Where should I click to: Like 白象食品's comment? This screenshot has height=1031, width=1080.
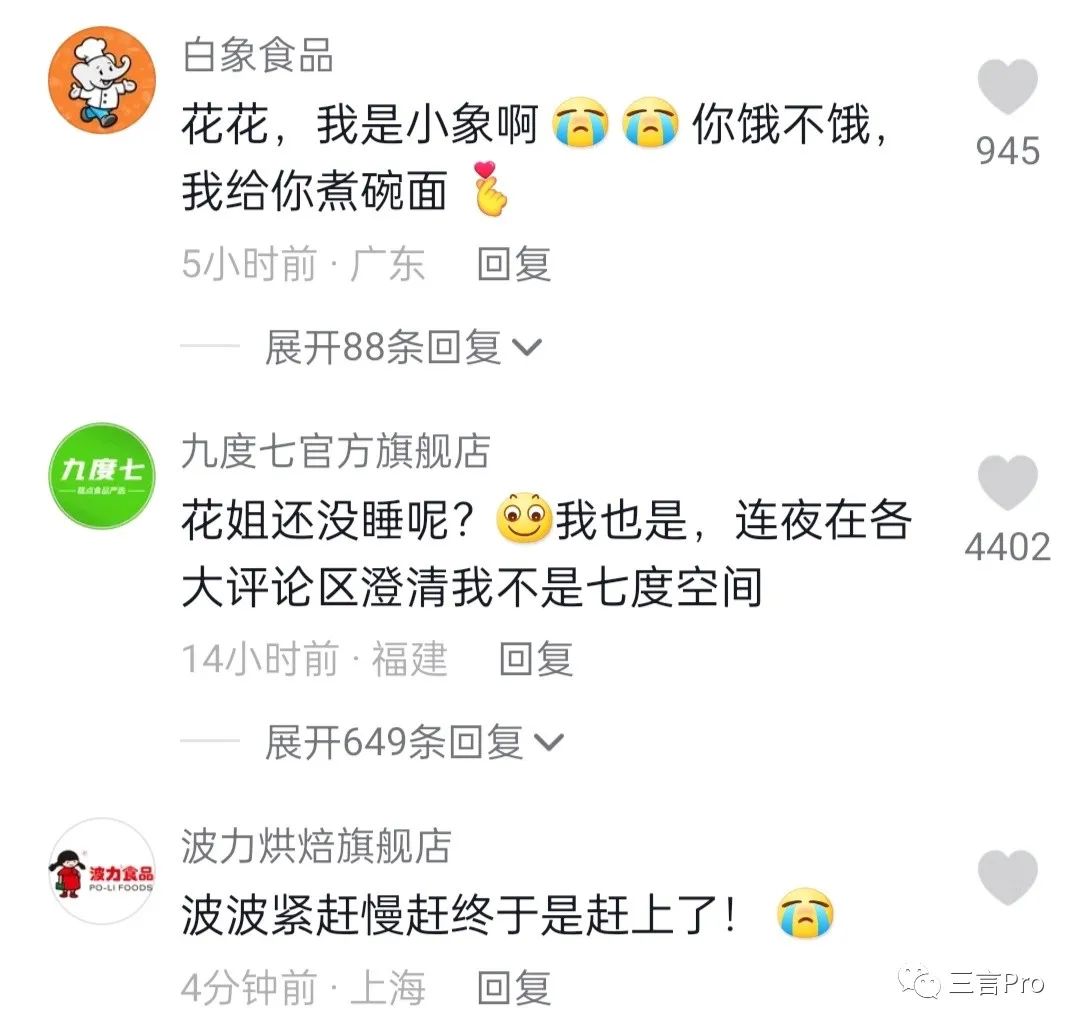(x=1007, y=88)
